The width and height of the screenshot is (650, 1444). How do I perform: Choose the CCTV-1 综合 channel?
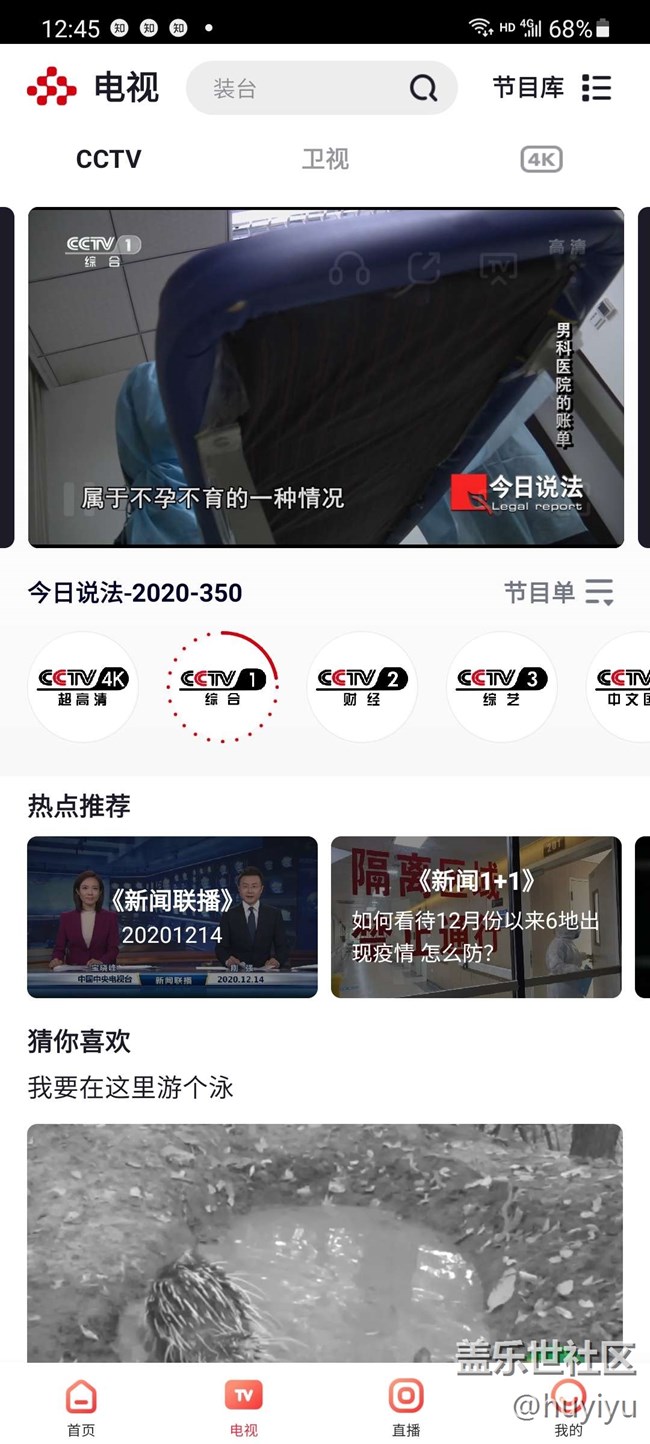pyautogui.click(x=222, y=687)
